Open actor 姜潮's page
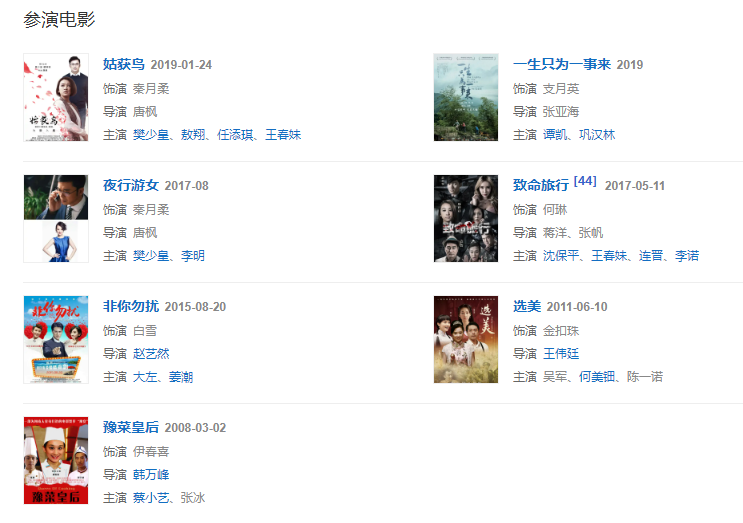Image resolution: width=743 pixels, height=523 pixels. point(181,377)
